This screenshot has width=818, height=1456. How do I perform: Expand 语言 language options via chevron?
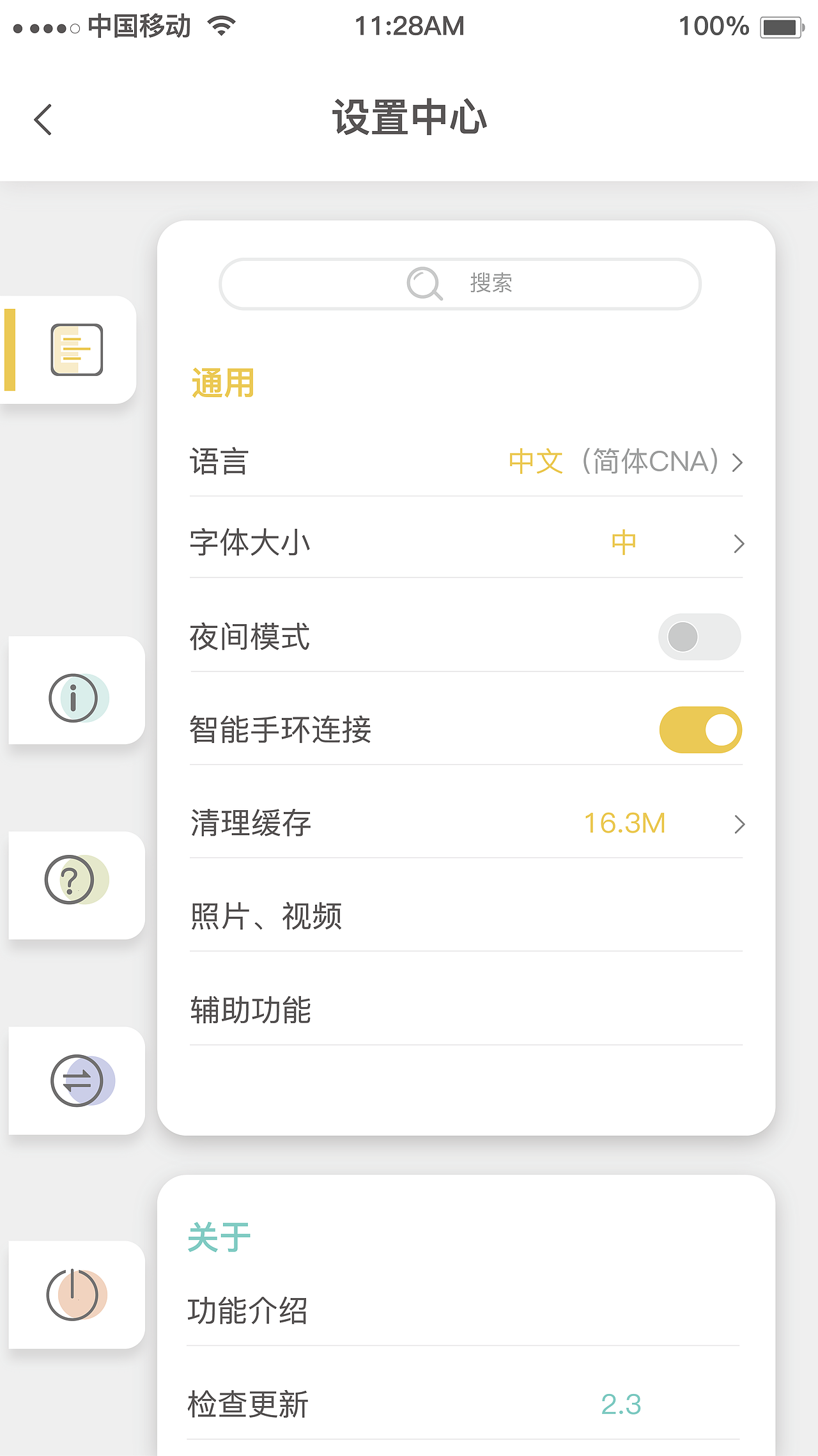click(x=739, y=462)
